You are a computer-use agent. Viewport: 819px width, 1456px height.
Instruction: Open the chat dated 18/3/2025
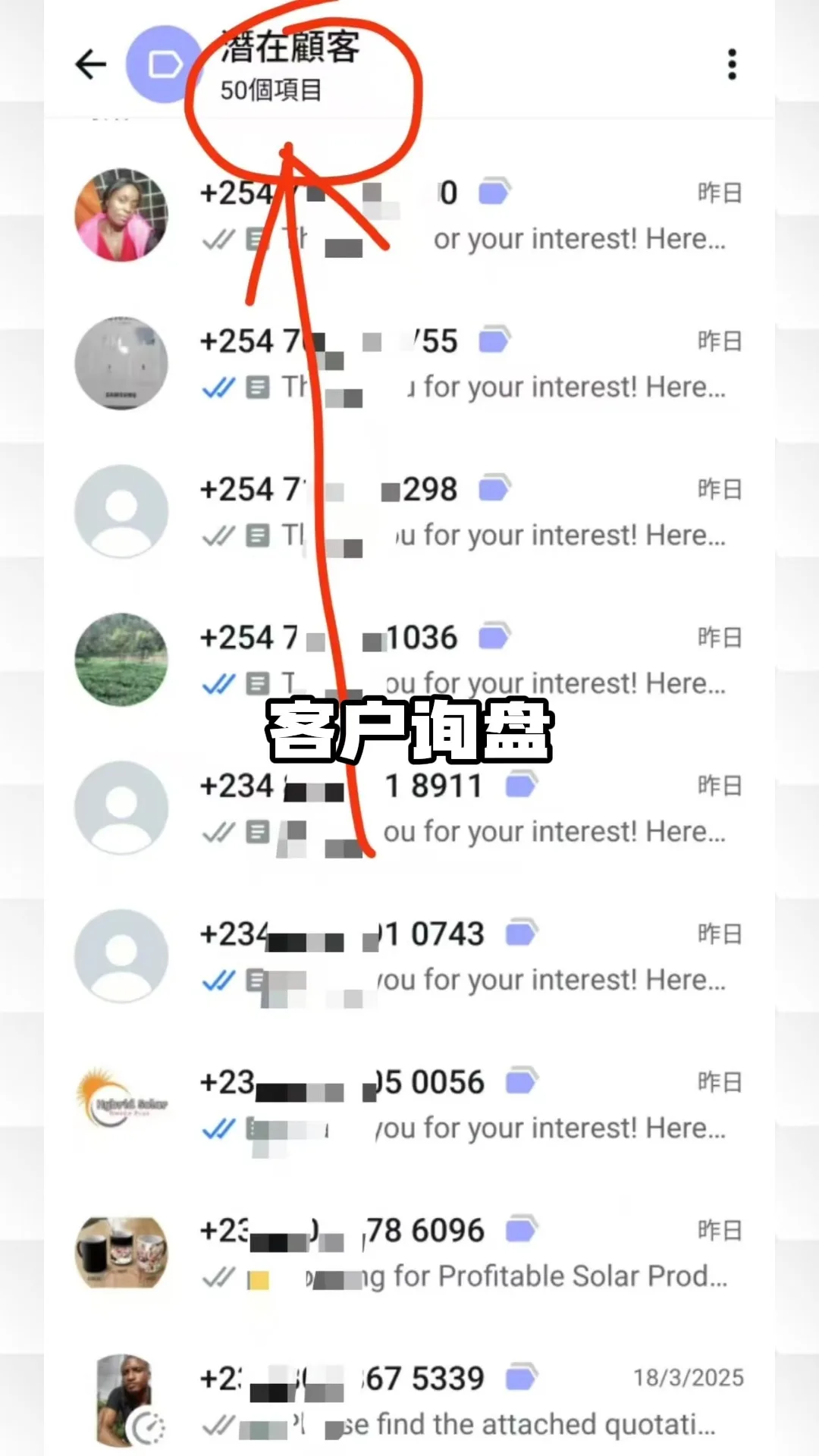463,1400
